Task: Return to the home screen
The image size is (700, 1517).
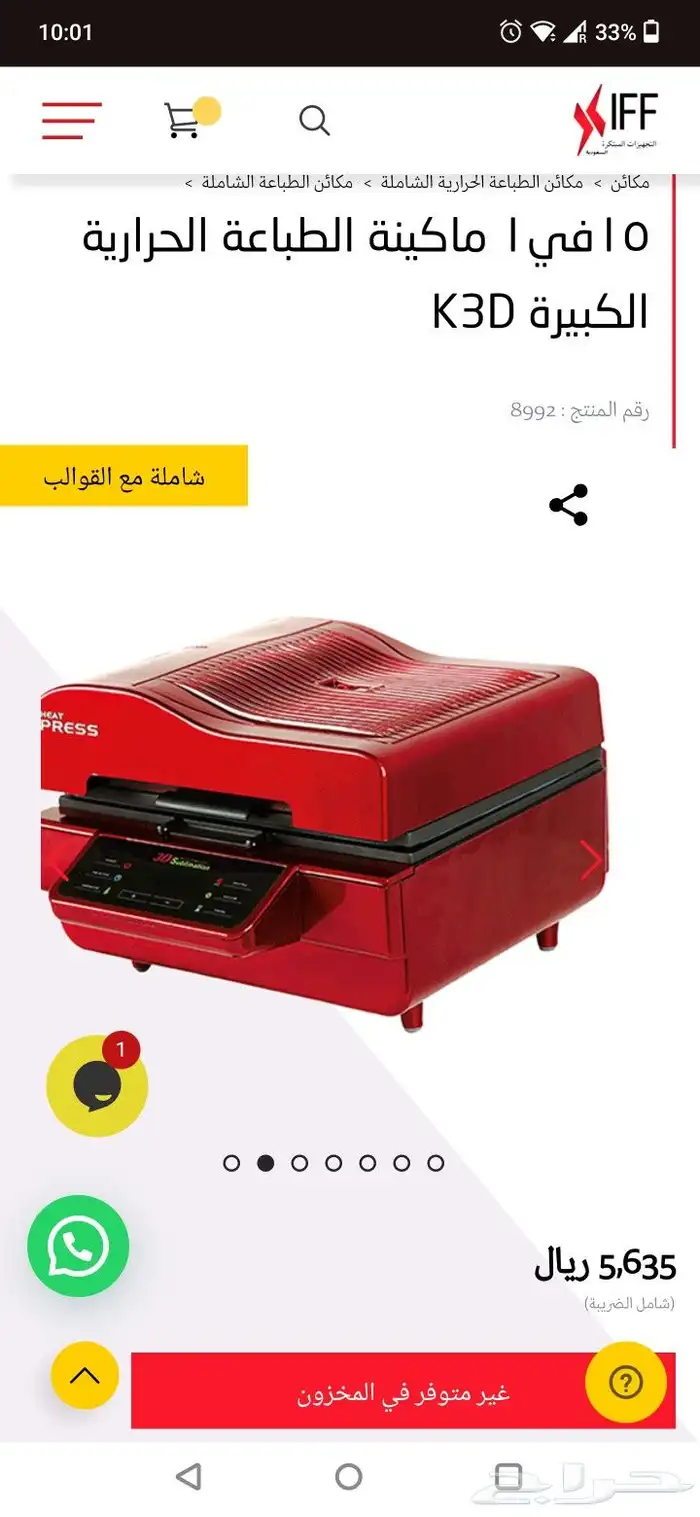Action: click(x=348, y=1476)
